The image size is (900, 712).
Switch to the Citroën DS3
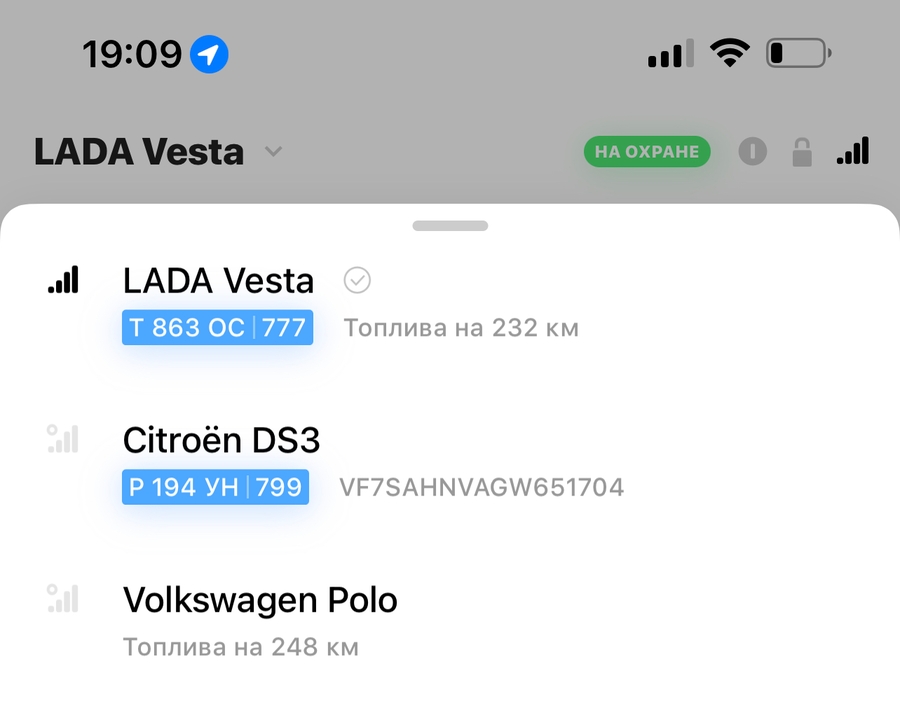point(221,441)
